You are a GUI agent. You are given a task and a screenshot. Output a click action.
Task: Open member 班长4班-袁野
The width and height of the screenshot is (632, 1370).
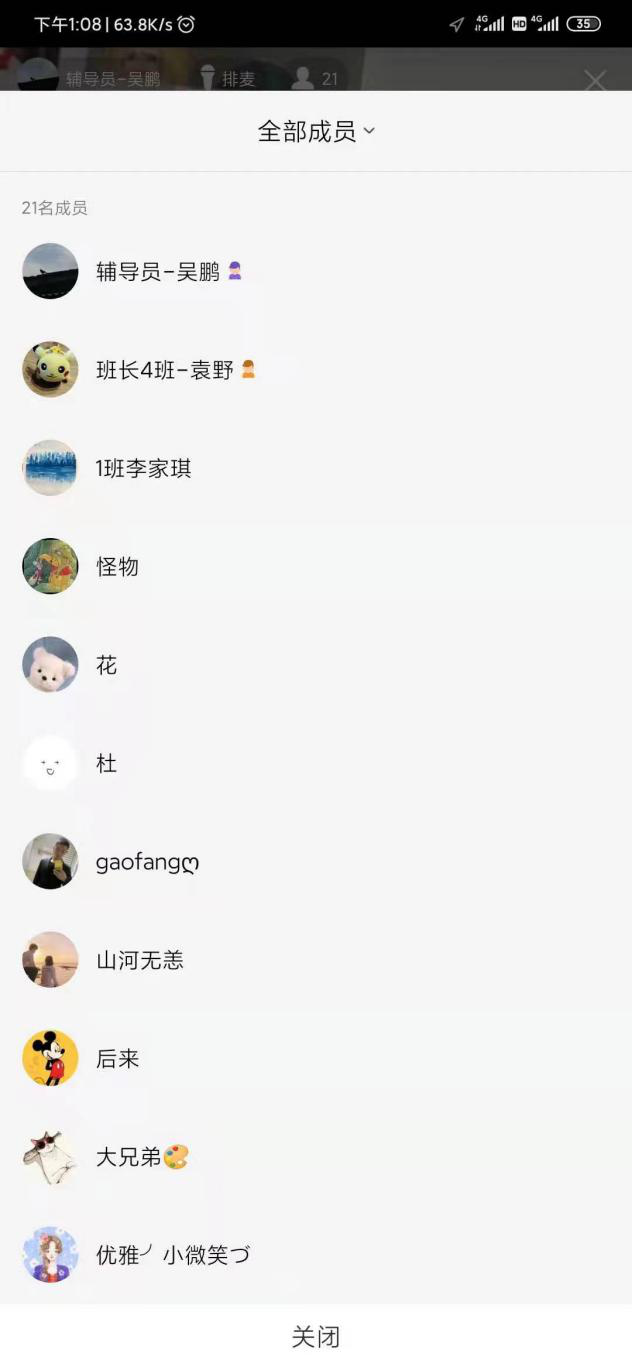[x=165, y=370]
